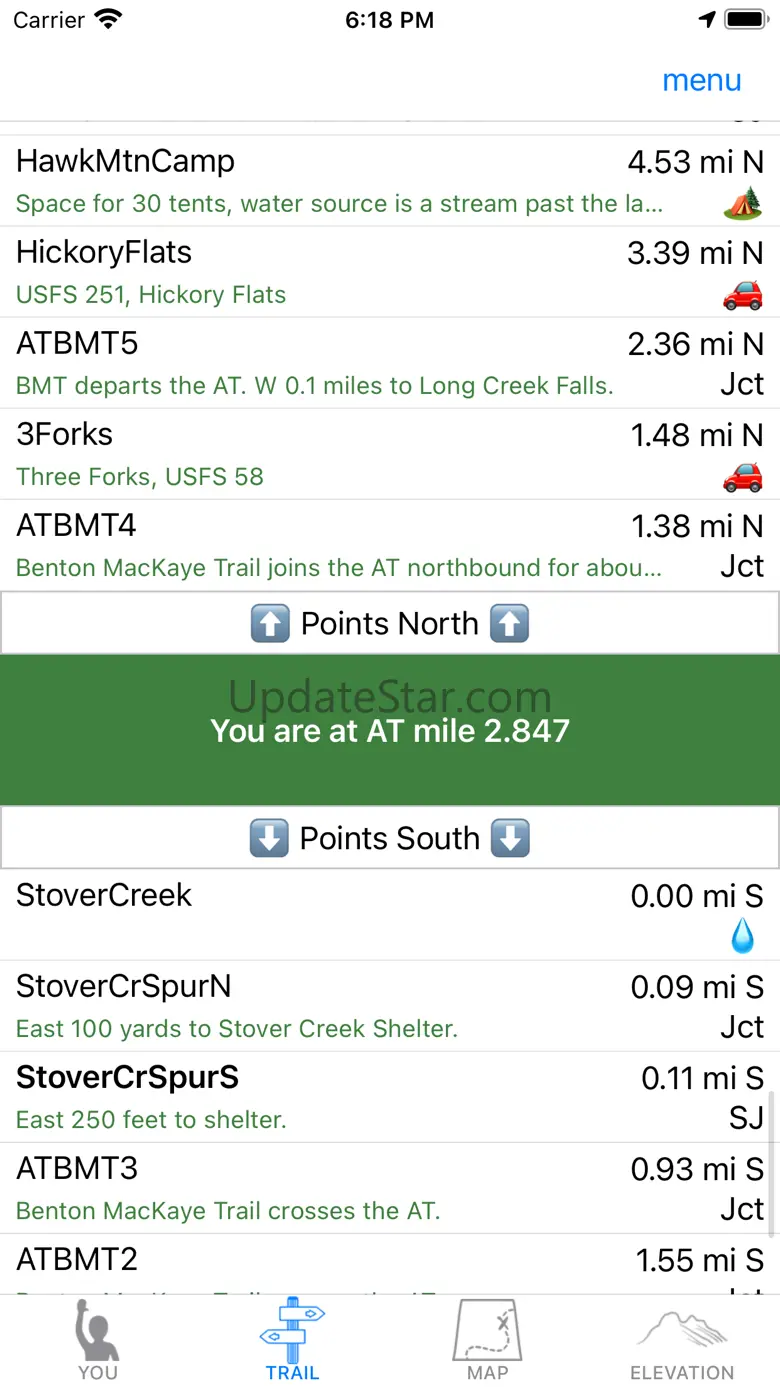Viewport: 780px width, 1387px height.
Task: Open the 3Forks waypoint
Action: click(390, 454)
